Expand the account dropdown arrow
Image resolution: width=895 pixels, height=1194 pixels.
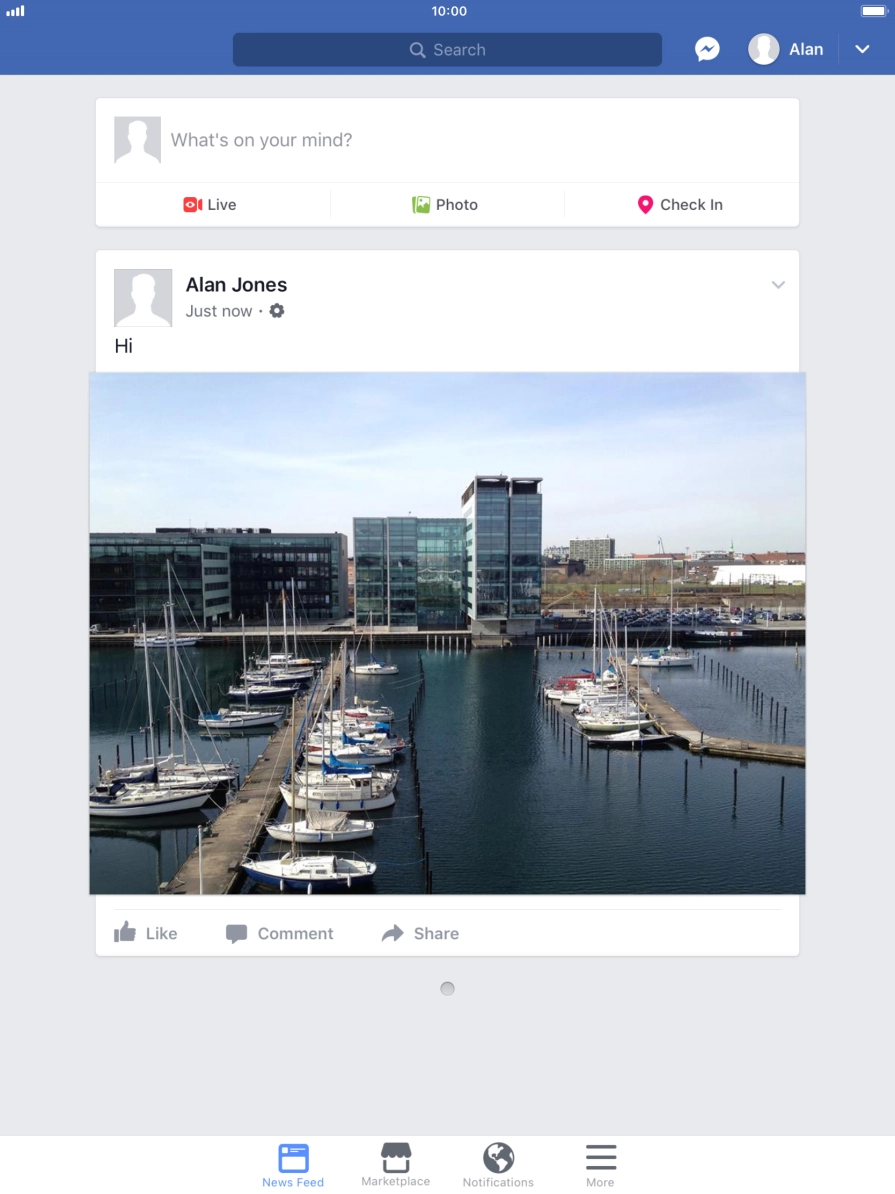[x=862, y=50]
